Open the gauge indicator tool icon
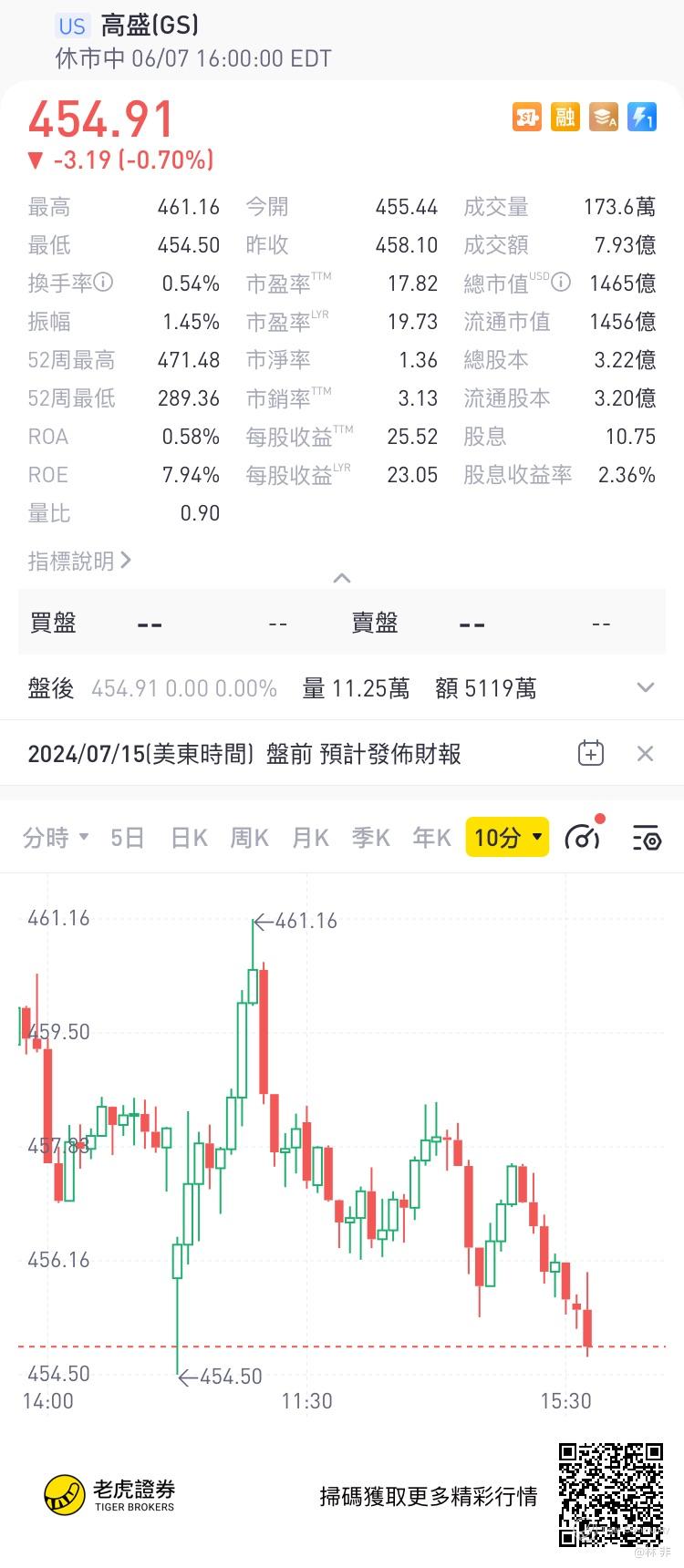684x1568 pixels. [584, 835]
